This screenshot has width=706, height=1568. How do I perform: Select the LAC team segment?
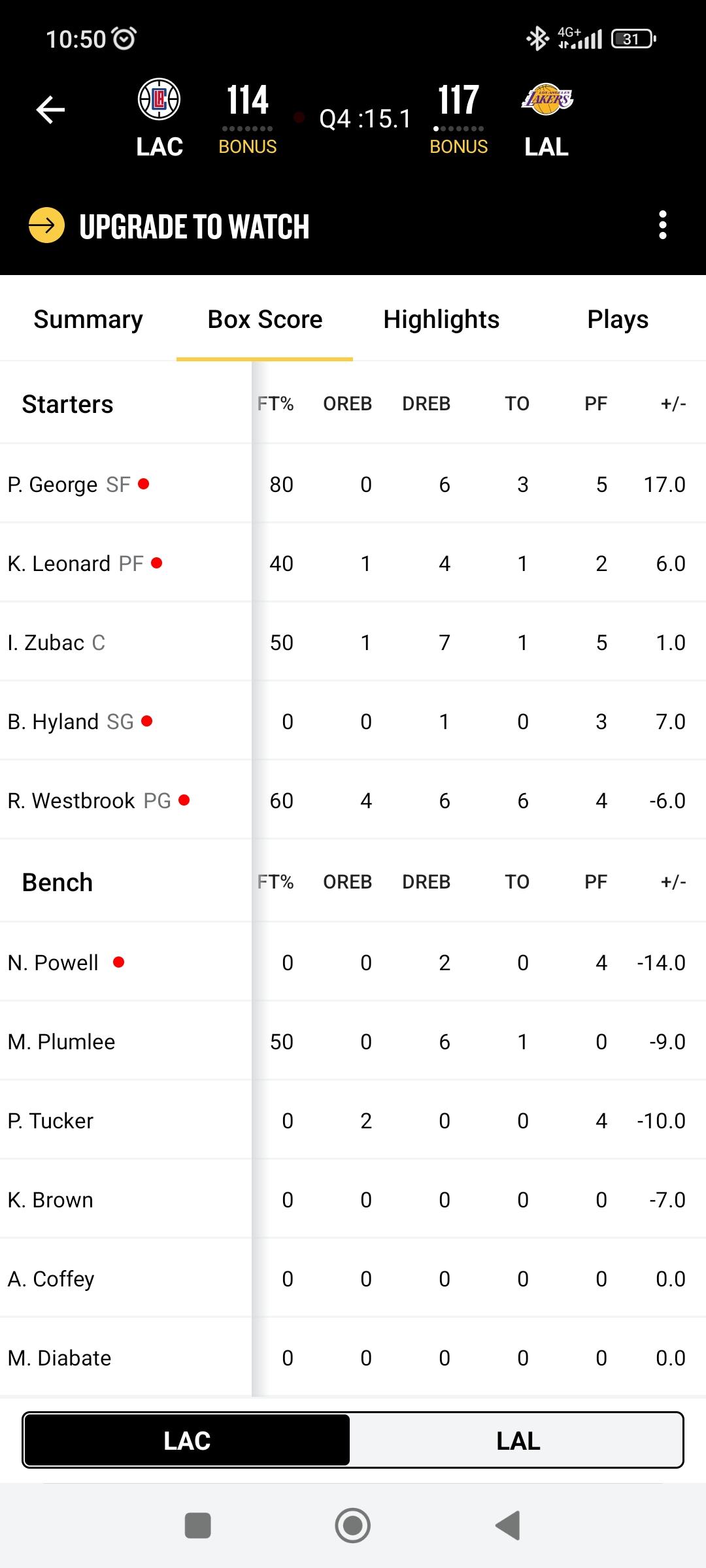coord(187,1441)
